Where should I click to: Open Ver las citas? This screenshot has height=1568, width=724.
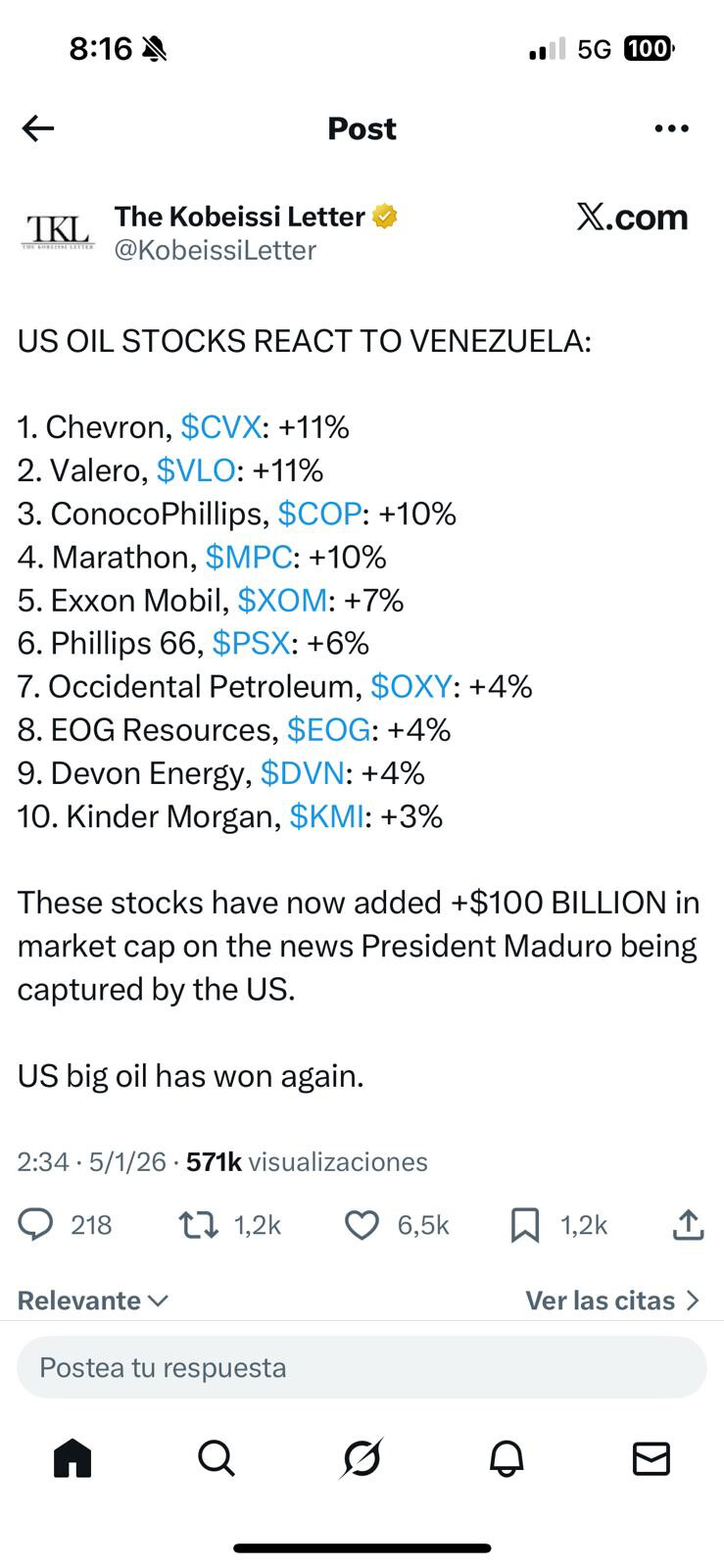click(612, 1300)
